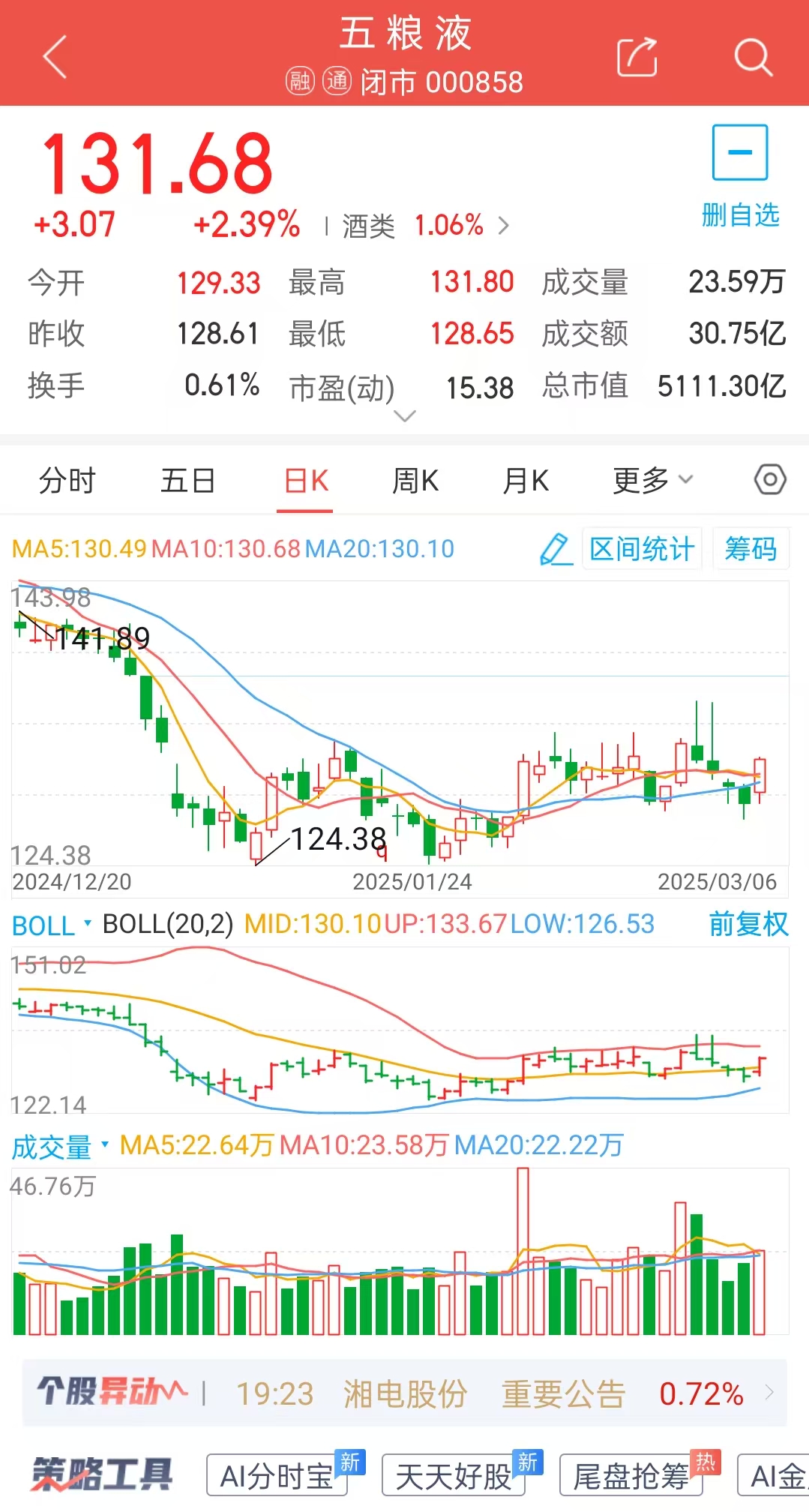Open 区间统计 interval statistics
Screen dimensions: 809x1512
642,549
